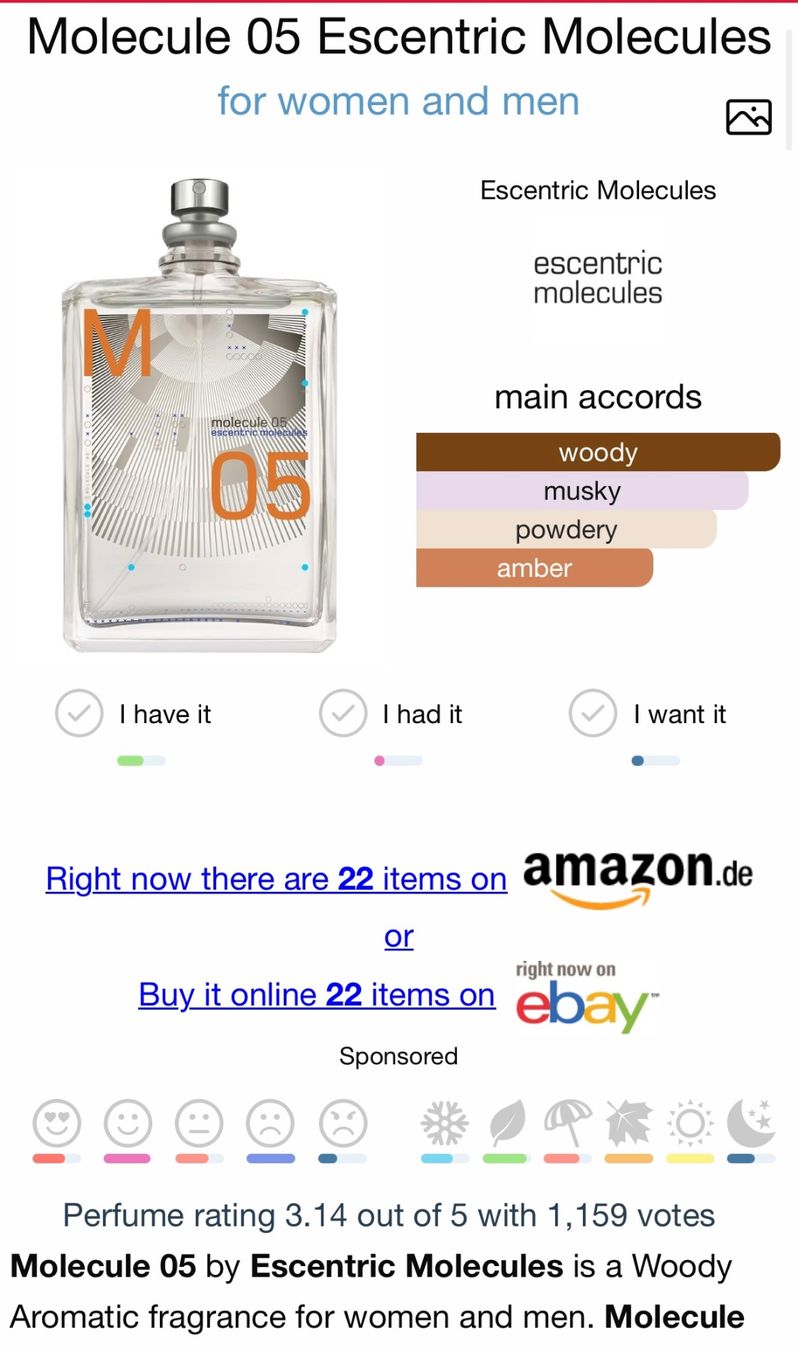
Task: Open the Amazon items link
Action: [276, 879]
